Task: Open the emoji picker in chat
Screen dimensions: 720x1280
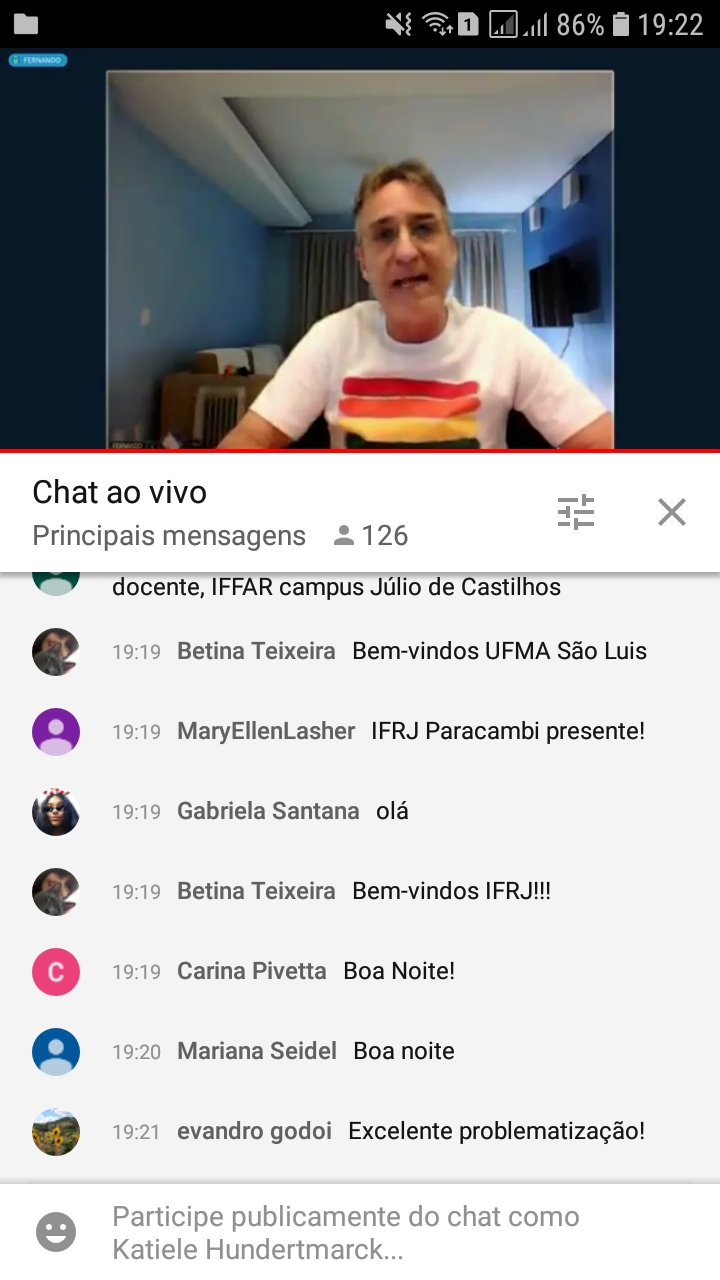Action: [x=56, y=1232]
